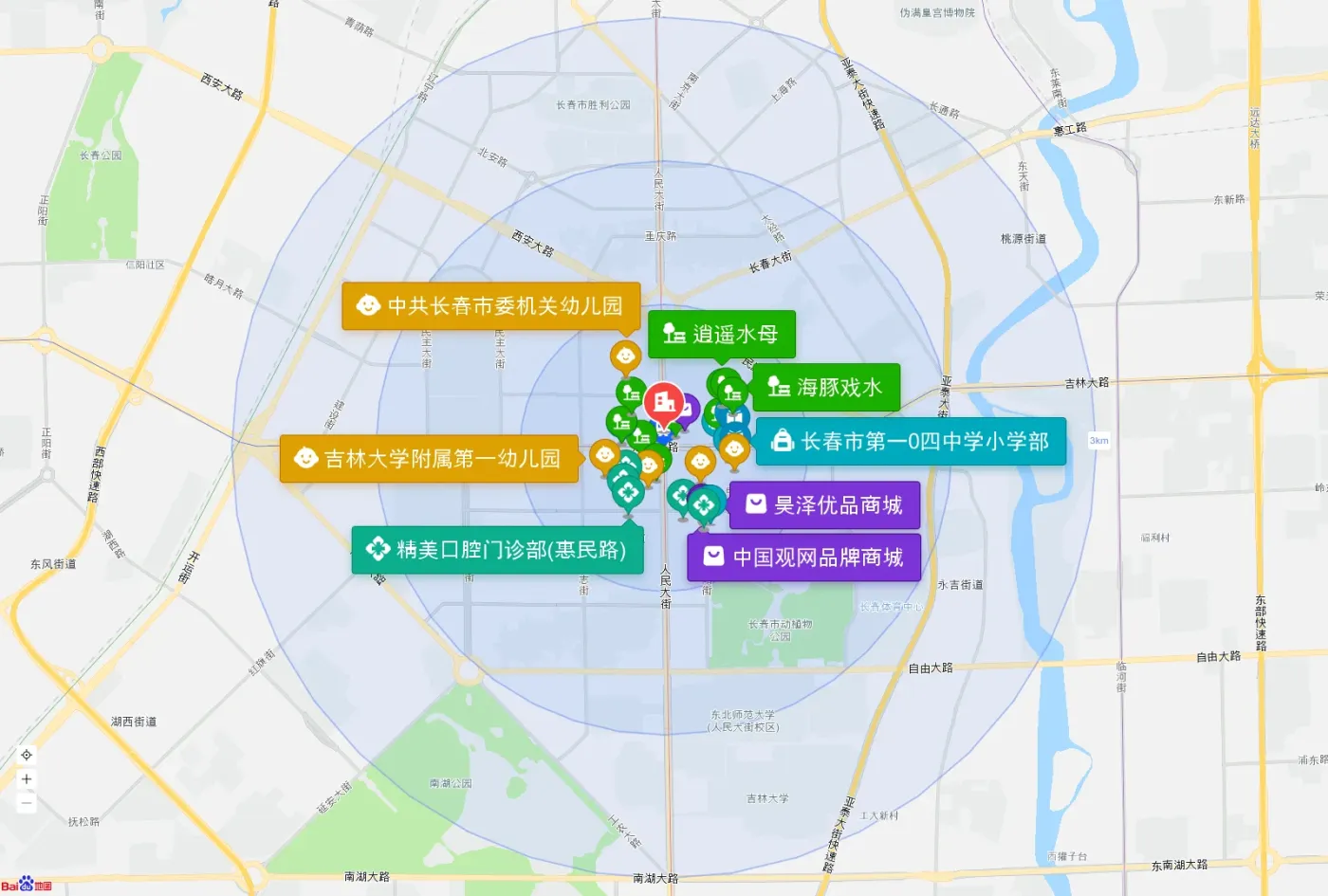Tap the red central building pin
This screenshot has height=896, width=1328.
point(664,406)
